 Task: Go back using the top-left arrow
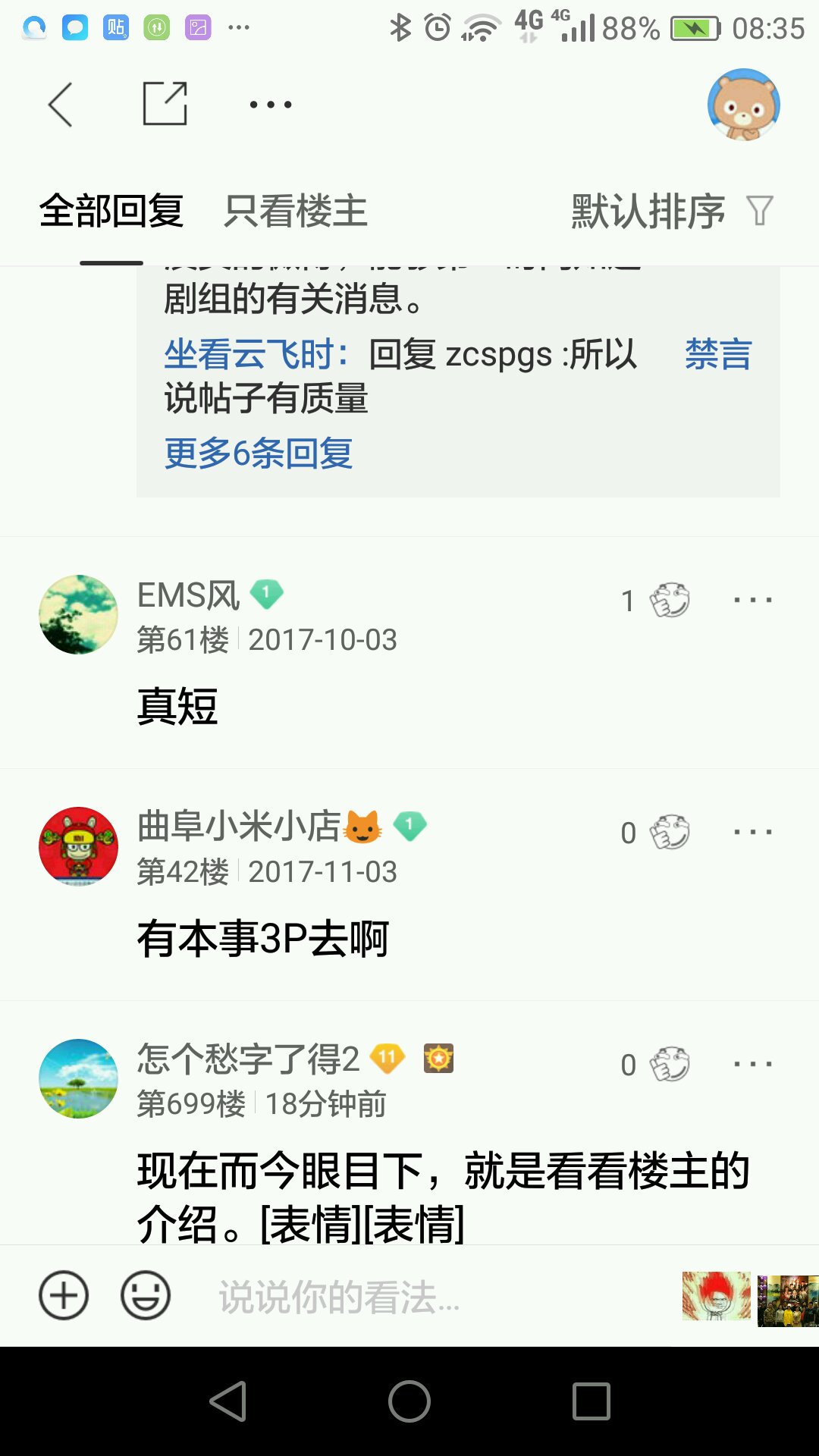61,105
